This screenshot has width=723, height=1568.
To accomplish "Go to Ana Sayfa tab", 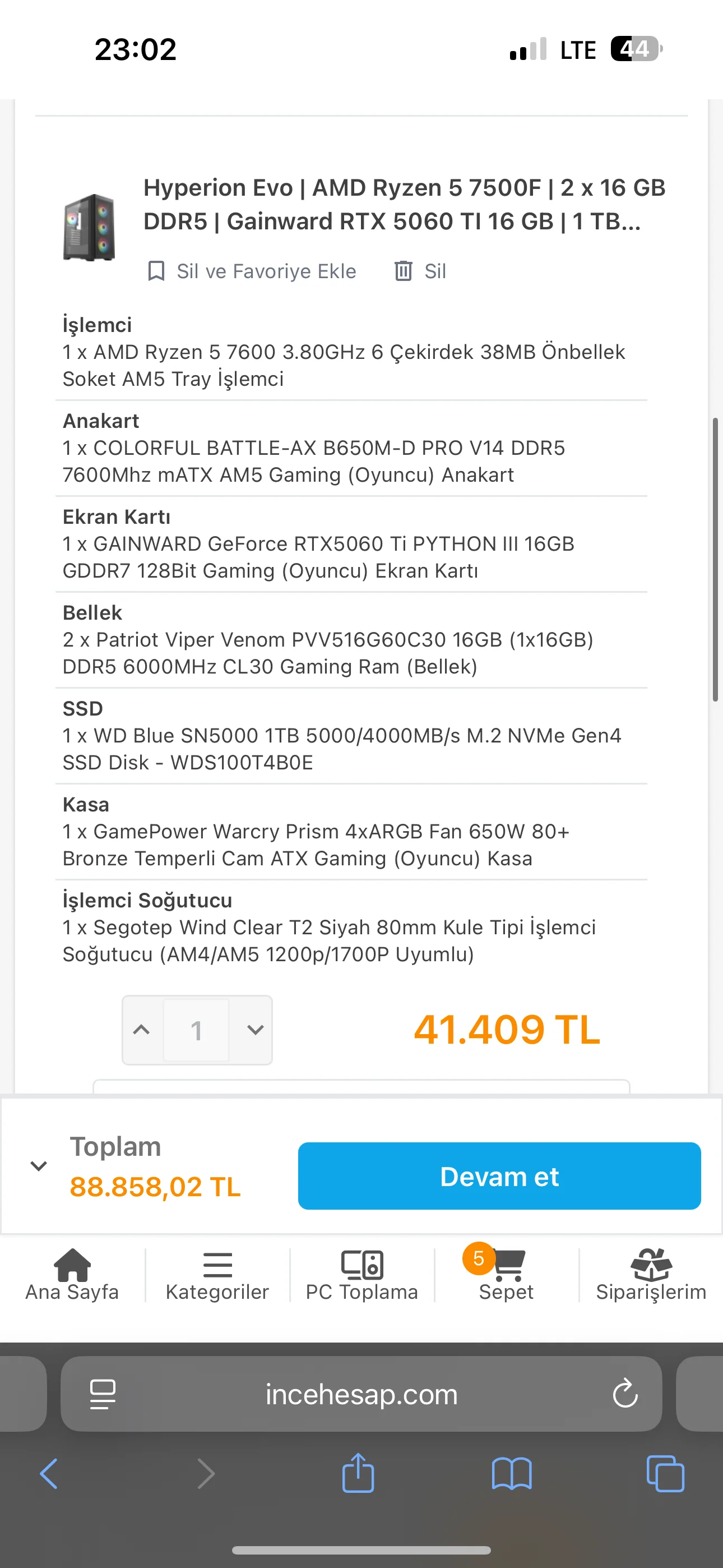I will pos(72,1275).
